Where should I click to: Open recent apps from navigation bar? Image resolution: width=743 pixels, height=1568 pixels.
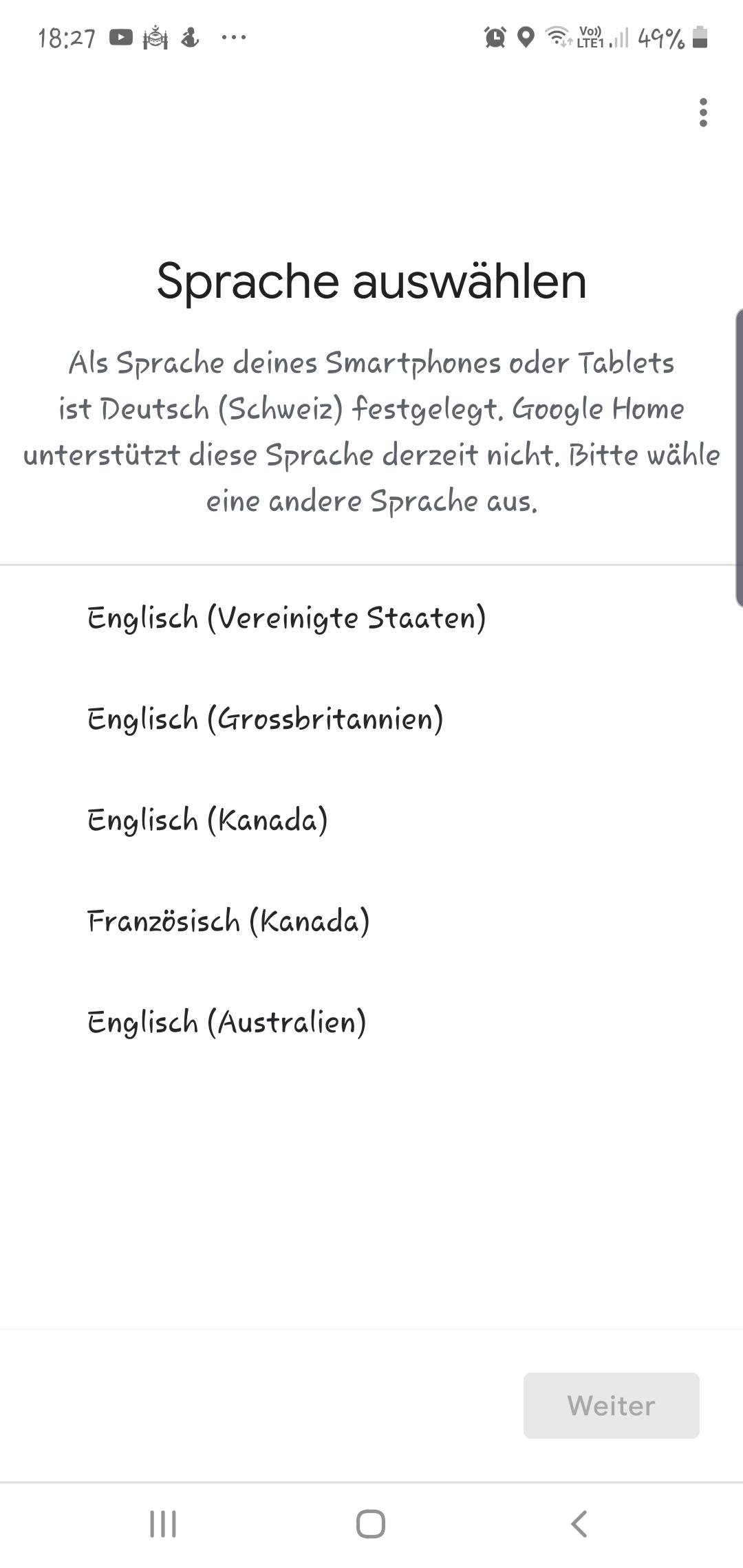click(x=163, y=1524)
